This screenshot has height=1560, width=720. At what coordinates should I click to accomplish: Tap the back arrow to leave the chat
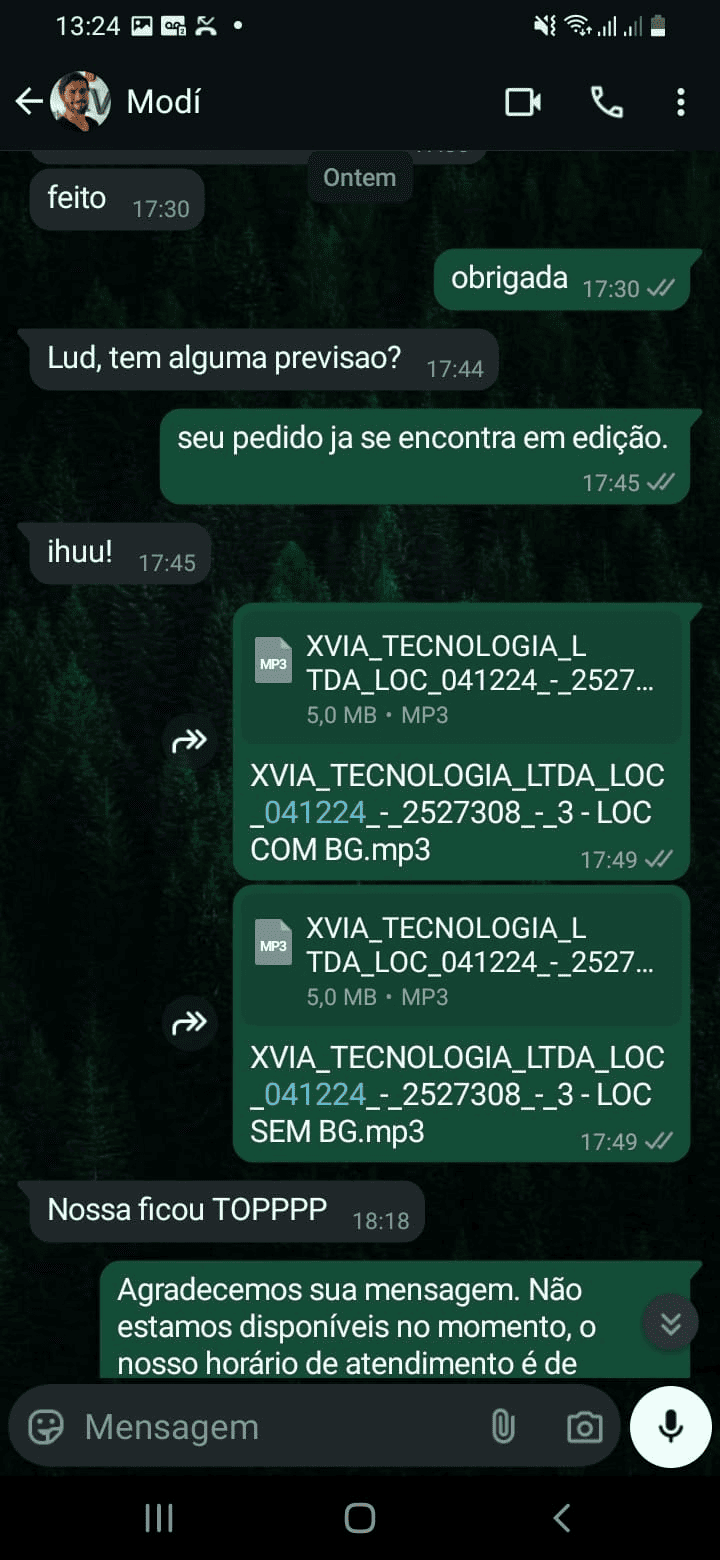[29, 101]
